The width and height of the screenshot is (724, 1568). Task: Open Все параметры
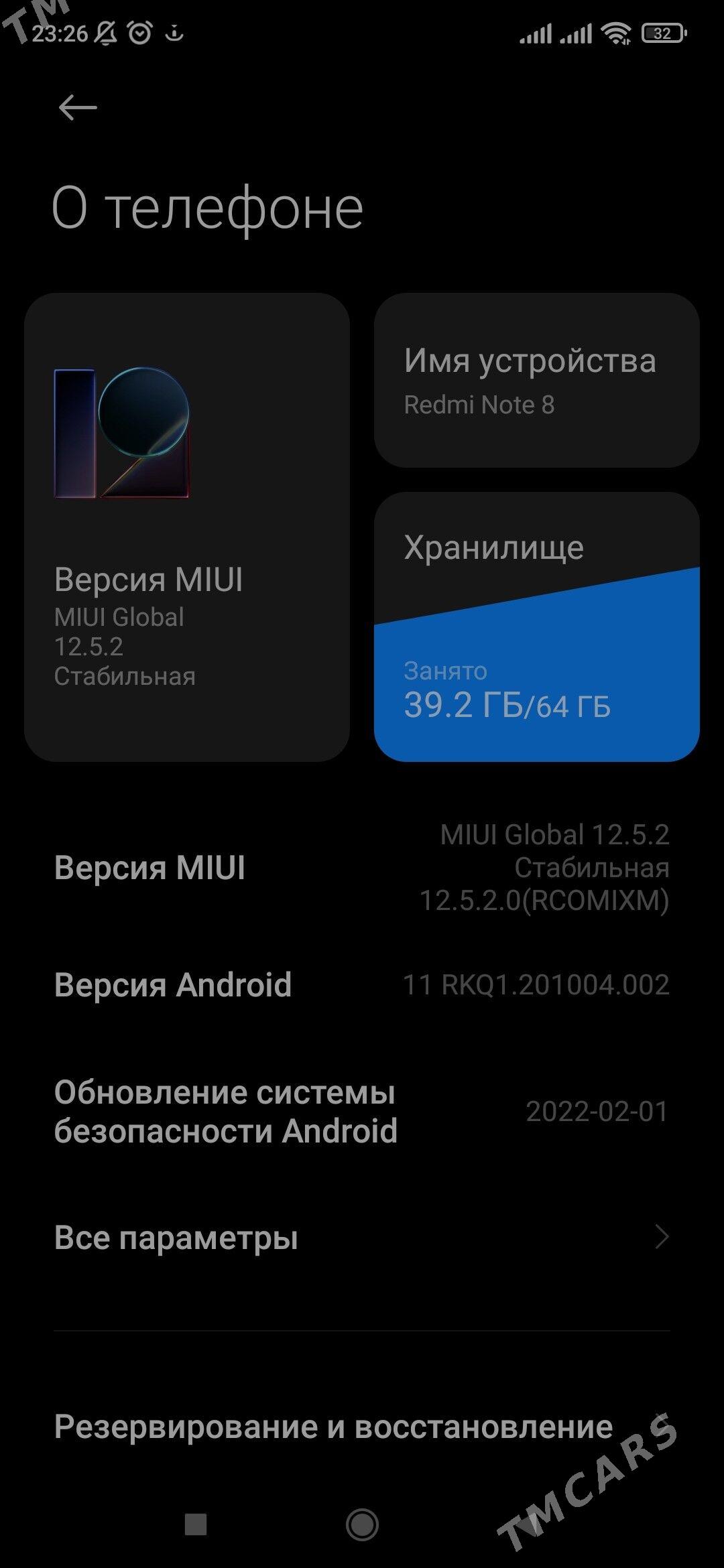click(362, 1237)
